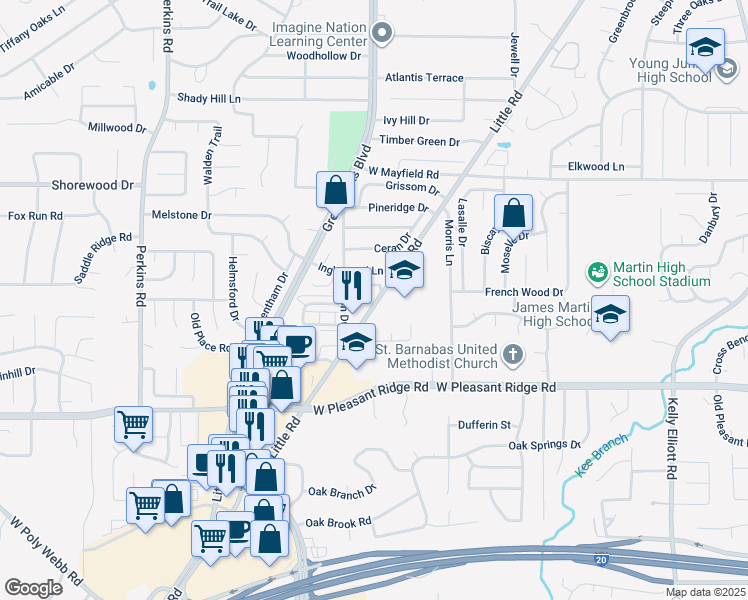Tap the St. Barnabas United Methodist Church pin
The height and width of the screenshot is (600, 748).
(x=513, y=355)
